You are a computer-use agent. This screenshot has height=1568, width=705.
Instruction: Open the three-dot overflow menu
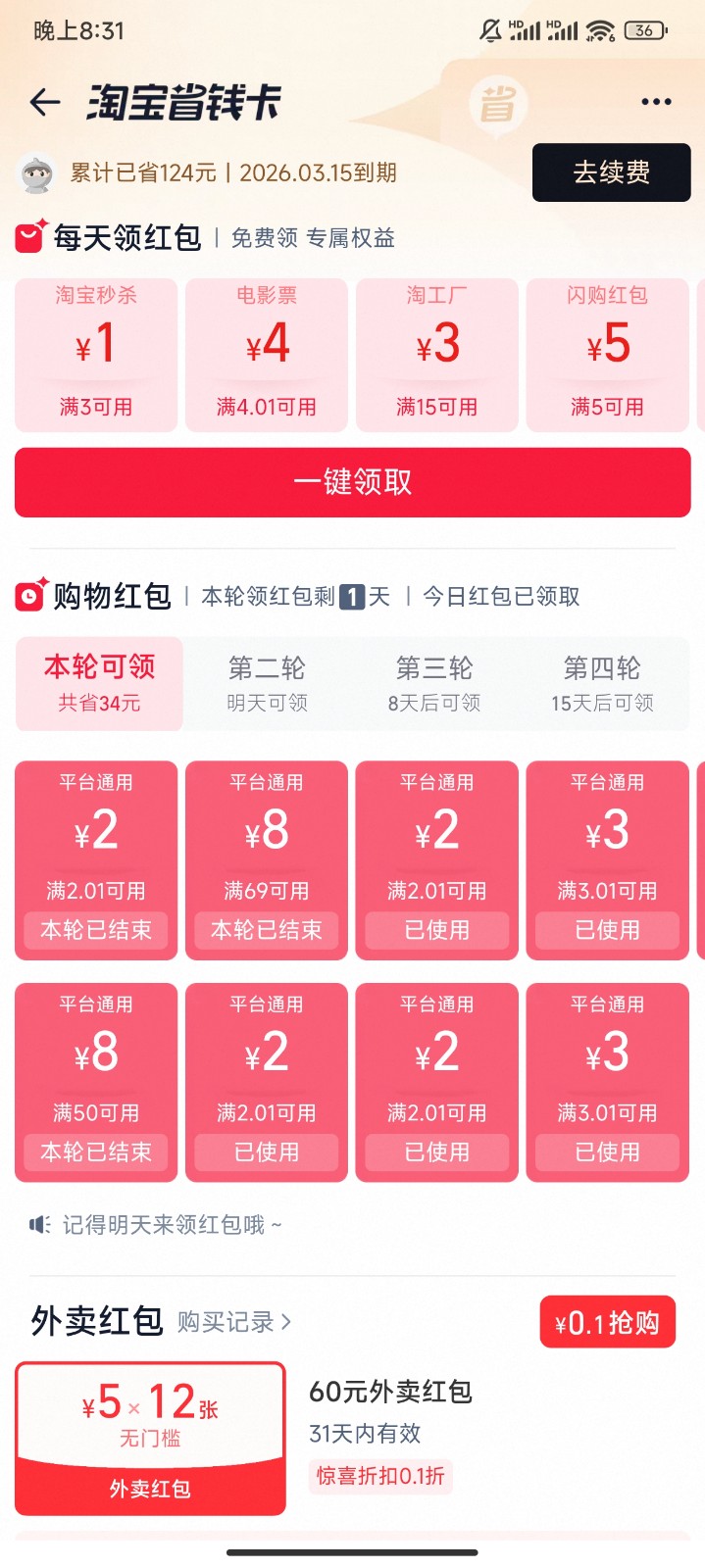coord(655,102)
